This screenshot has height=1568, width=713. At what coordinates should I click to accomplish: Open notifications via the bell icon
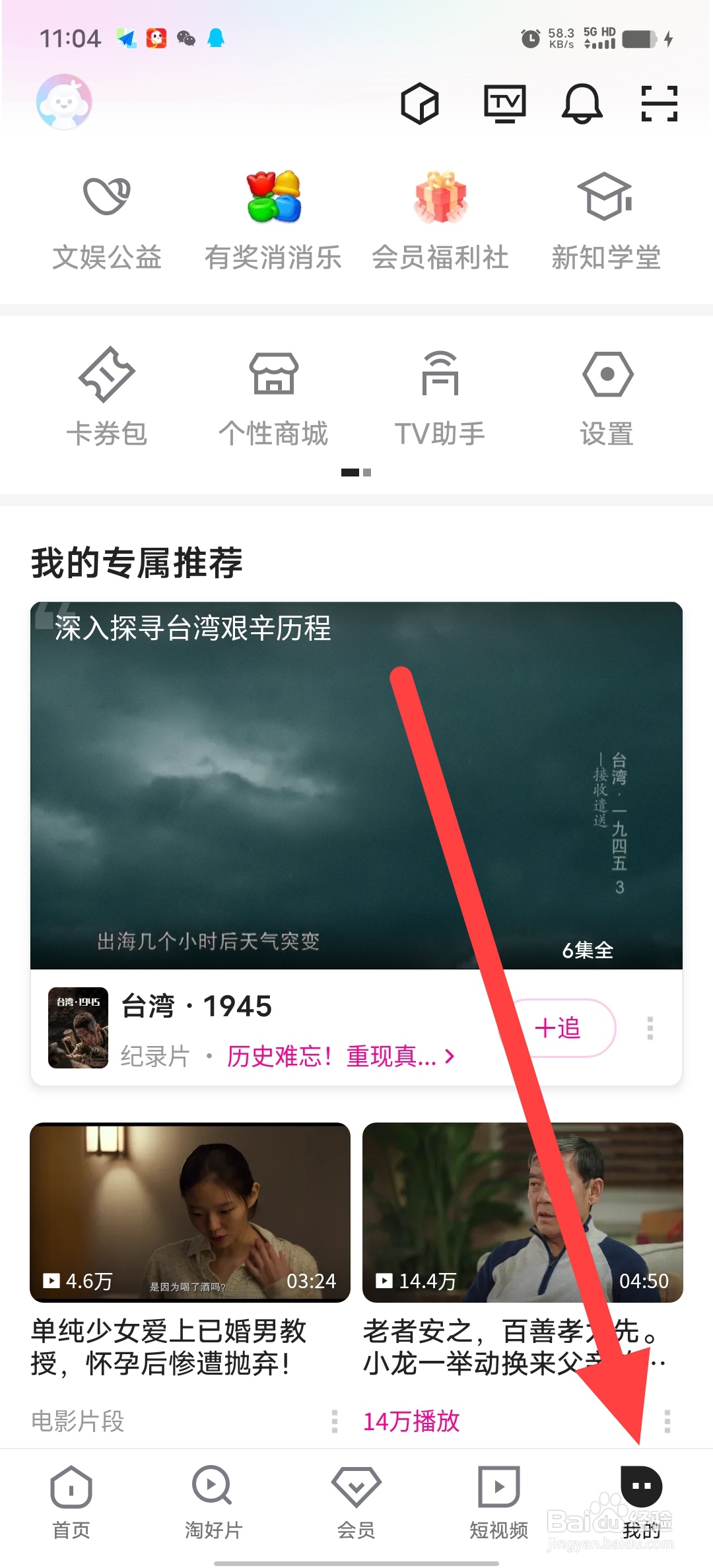[x=581, y=104]
